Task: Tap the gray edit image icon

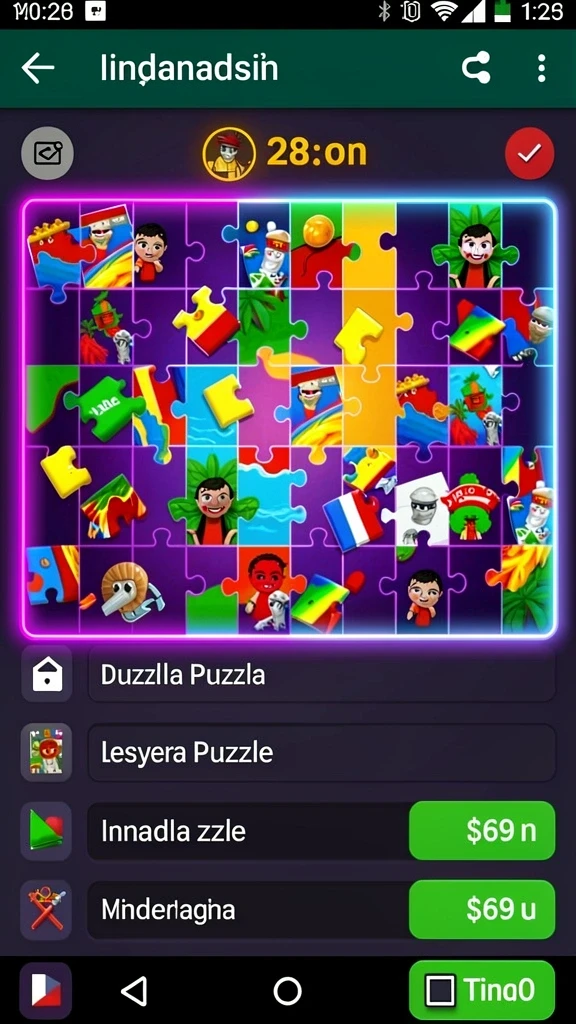Action: [47, 153]
